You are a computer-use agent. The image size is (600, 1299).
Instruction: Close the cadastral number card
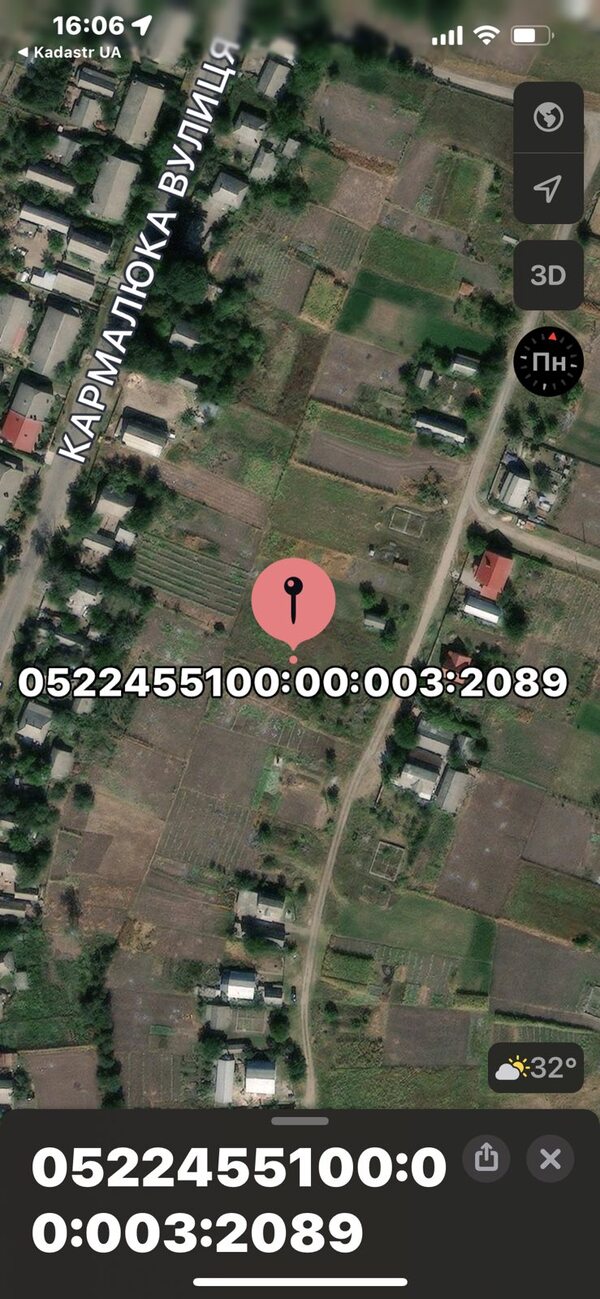tap(550, 1159)
